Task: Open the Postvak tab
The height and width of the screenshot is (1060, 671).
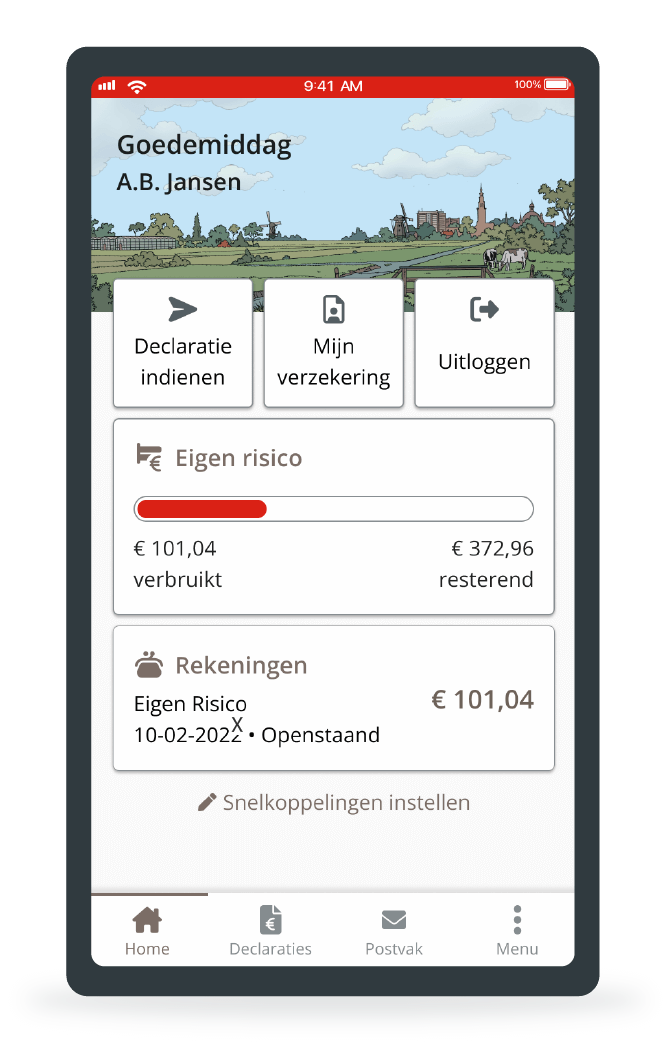Action: 394,931
